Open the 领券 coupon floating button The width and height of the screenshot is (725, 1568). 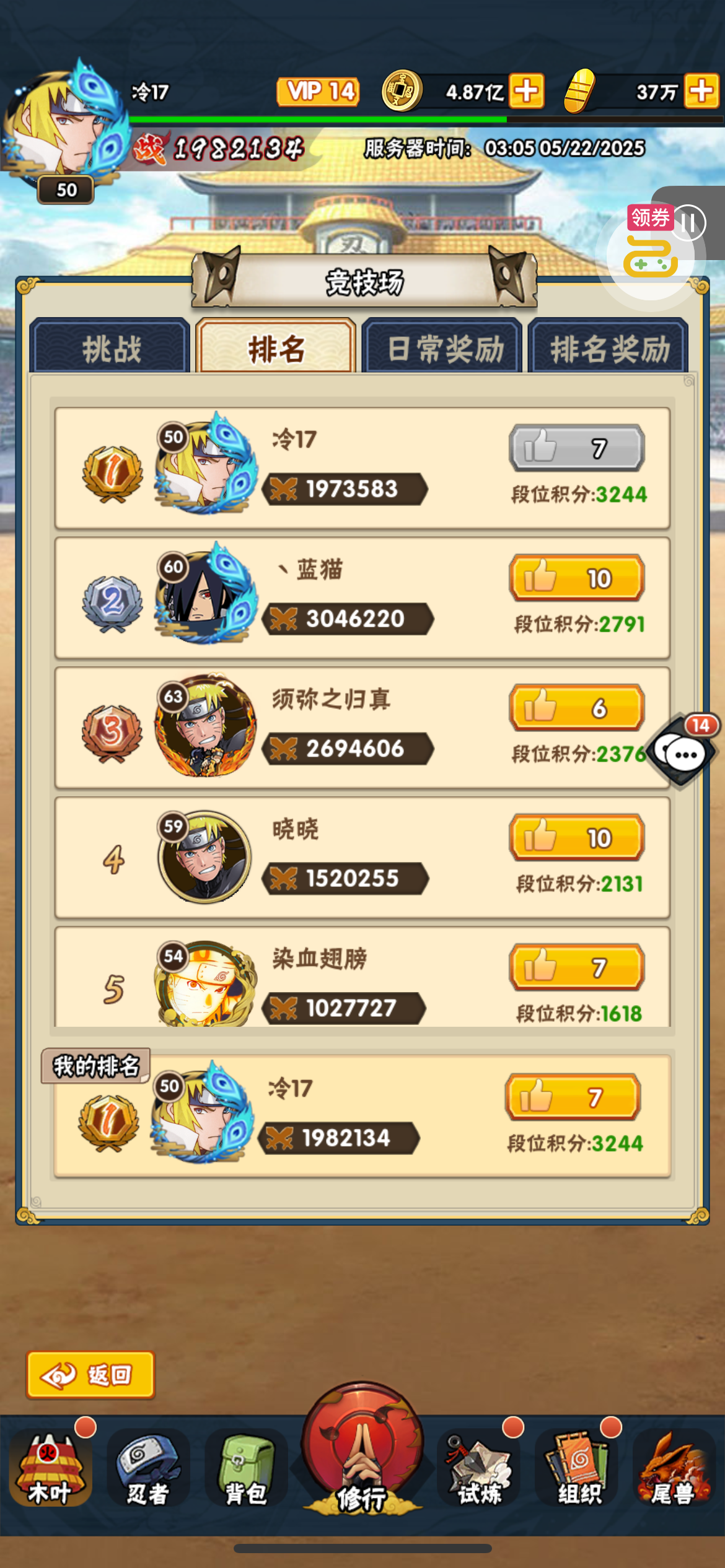(x=651, y=245)
